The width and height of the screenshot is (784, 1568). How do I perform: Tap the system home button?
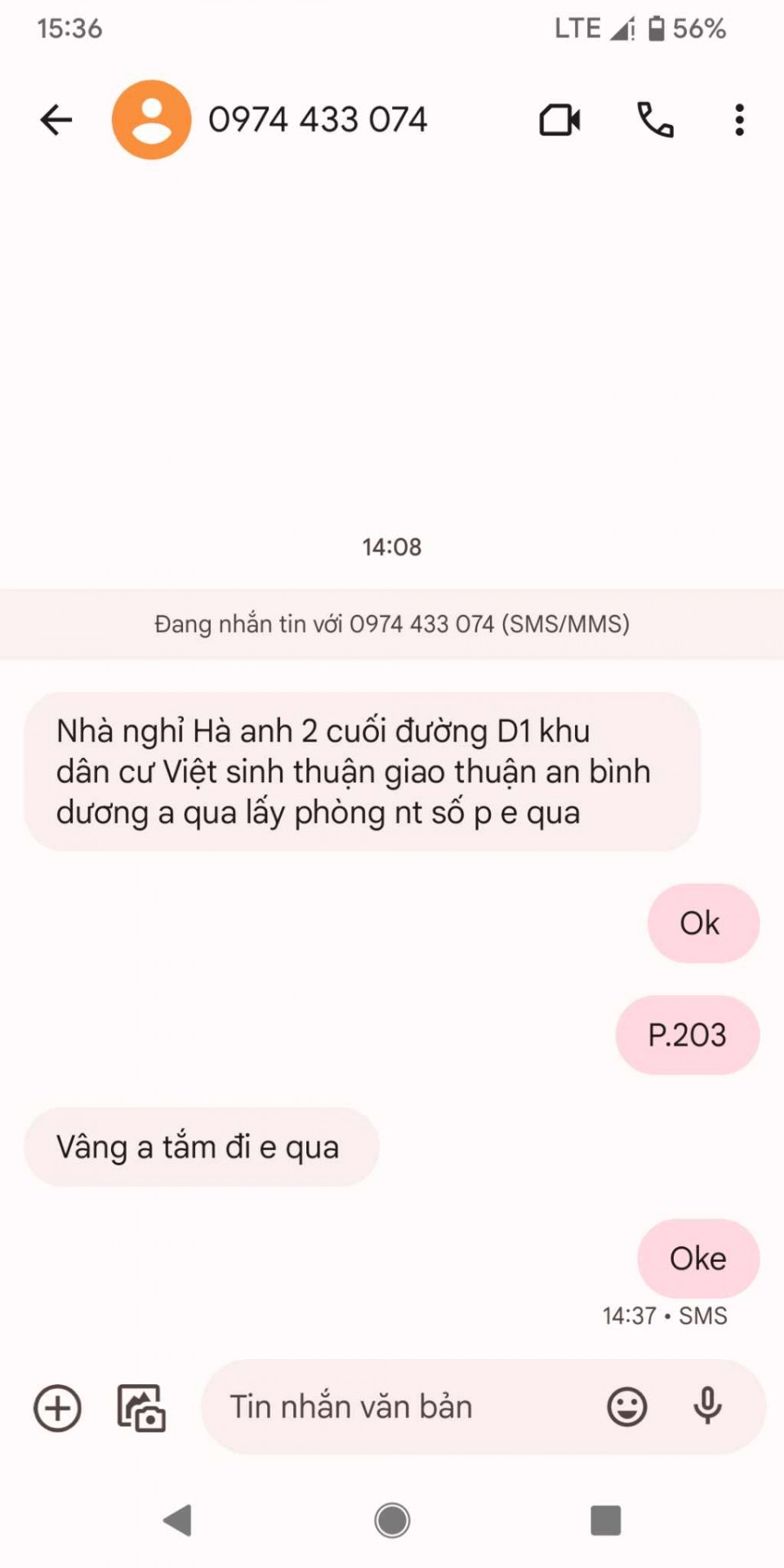pos(392,1521)
